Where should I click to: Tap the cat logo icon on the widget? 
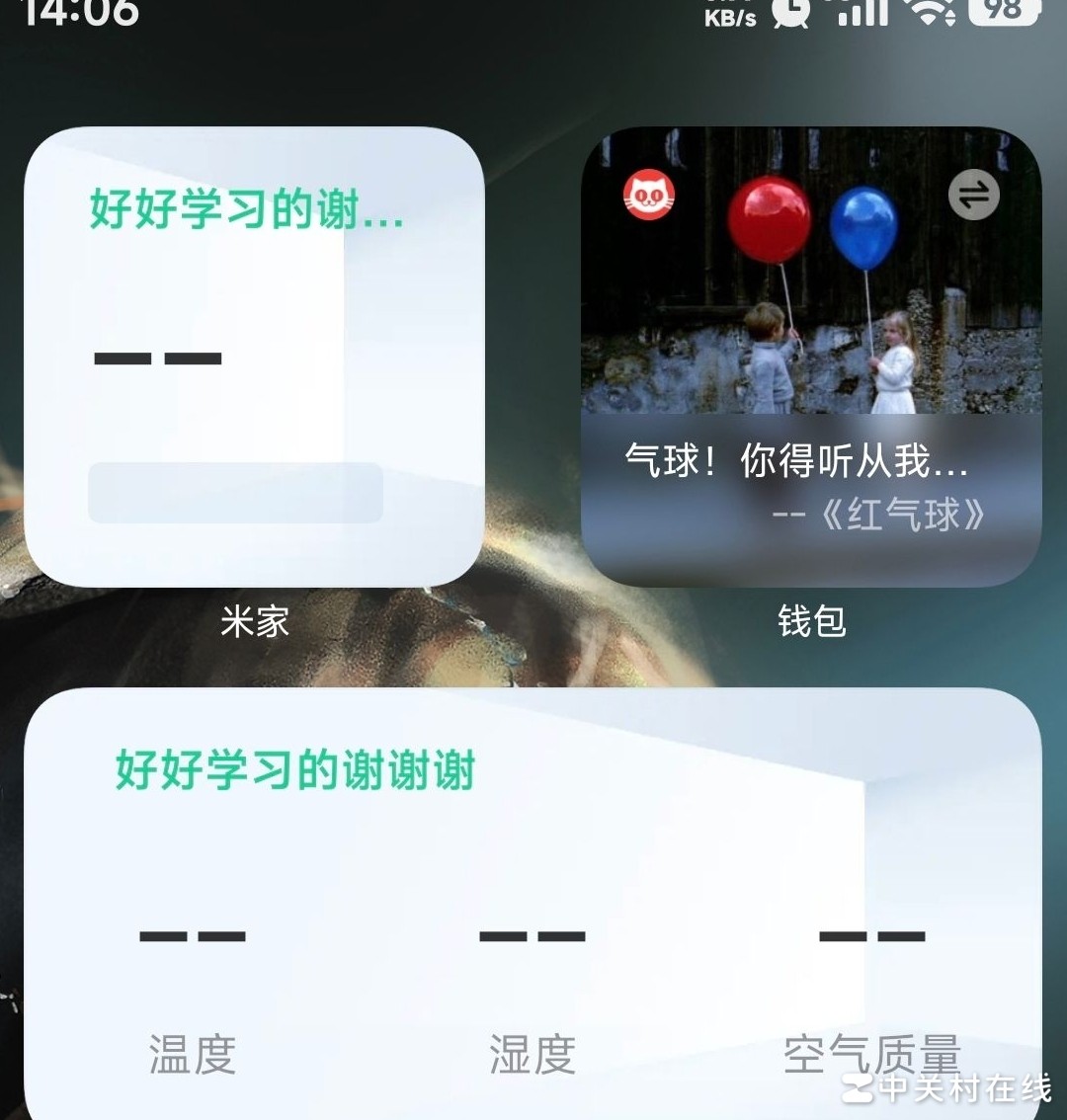coord(649,196)
